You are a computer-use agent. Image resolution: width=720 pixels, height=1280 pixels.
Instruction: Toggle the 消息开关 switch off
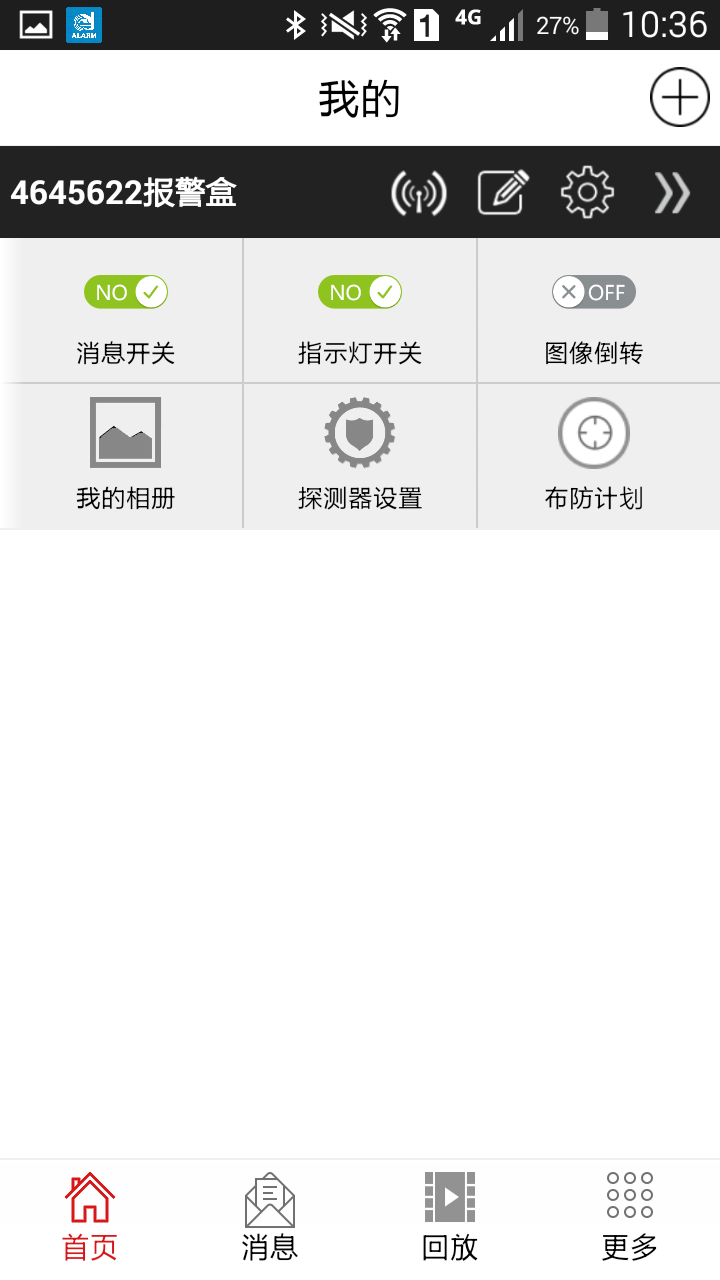pos(126,292)
